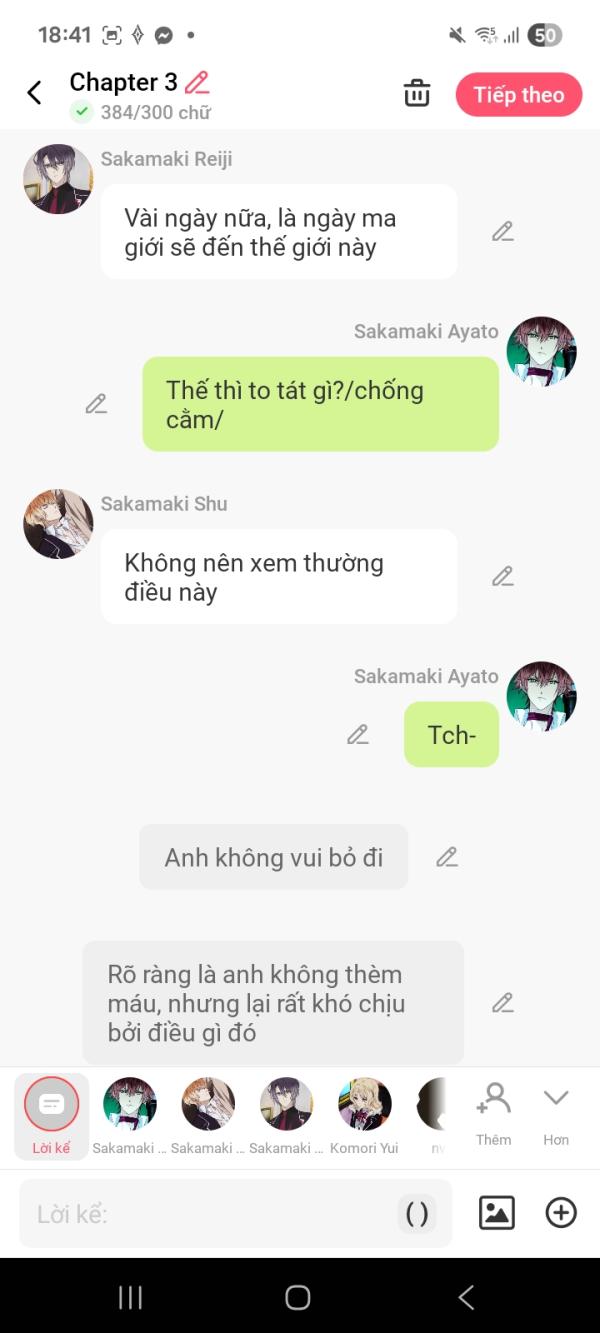
Task: Open the plus add-content menu
Action: (561, 1213)
